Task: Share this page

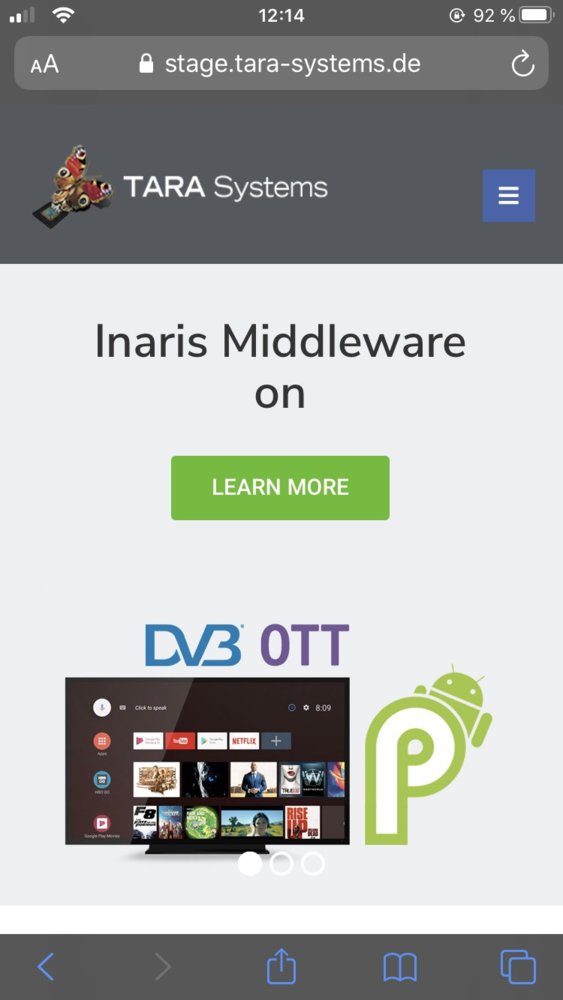Action: point(281,966)
